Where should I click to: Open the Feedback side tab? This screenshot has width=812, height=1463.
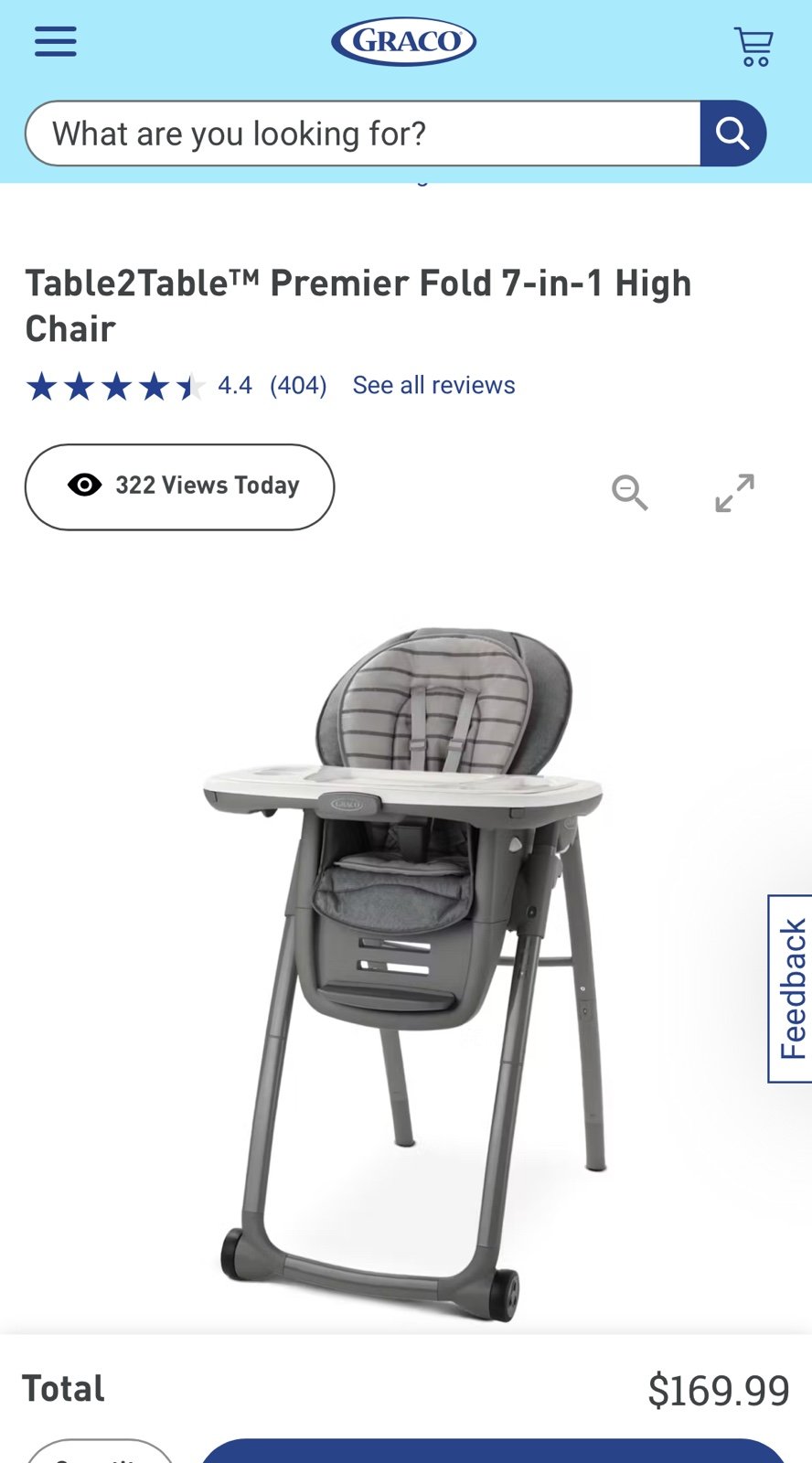[790, 988]
